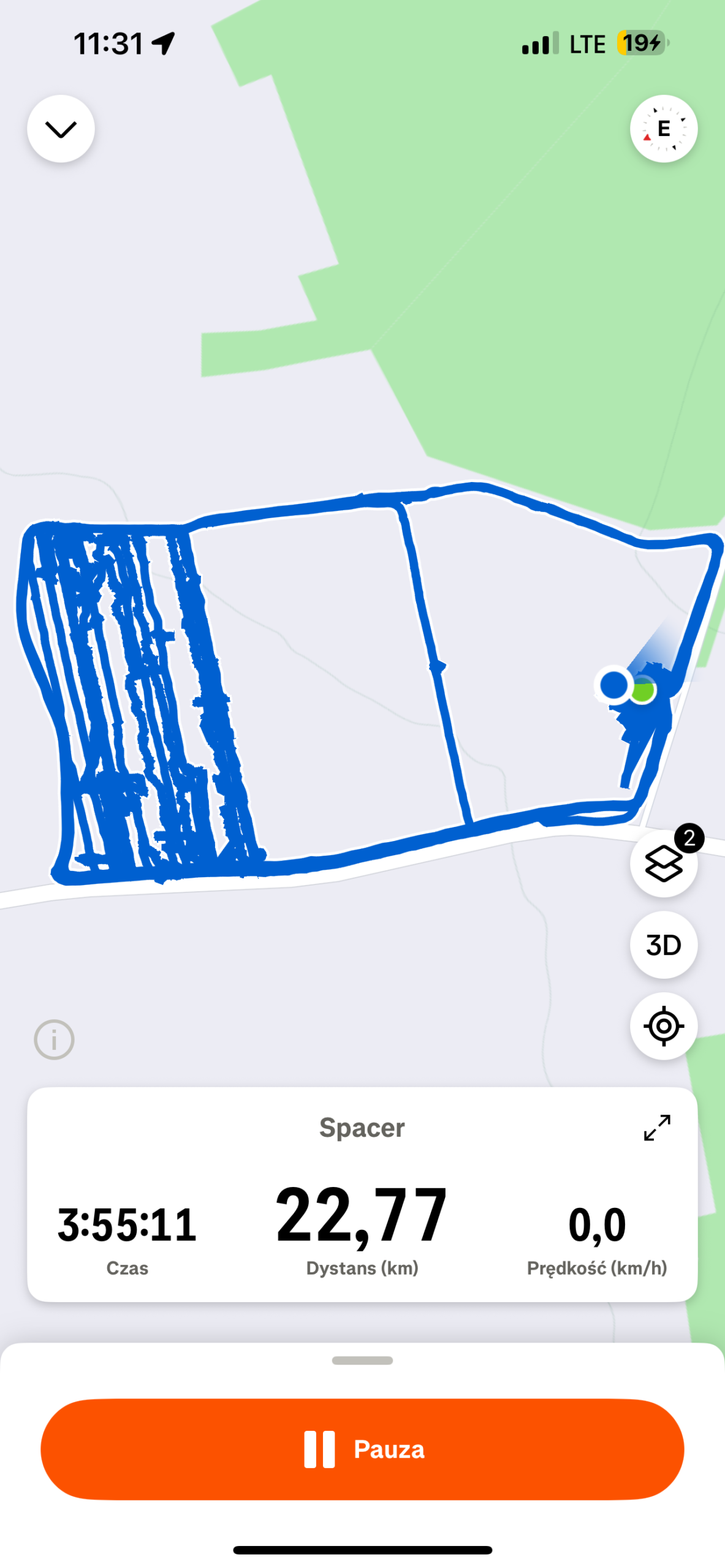Switch map to 3D view
725x1568 pixels.
click(664, 944)
